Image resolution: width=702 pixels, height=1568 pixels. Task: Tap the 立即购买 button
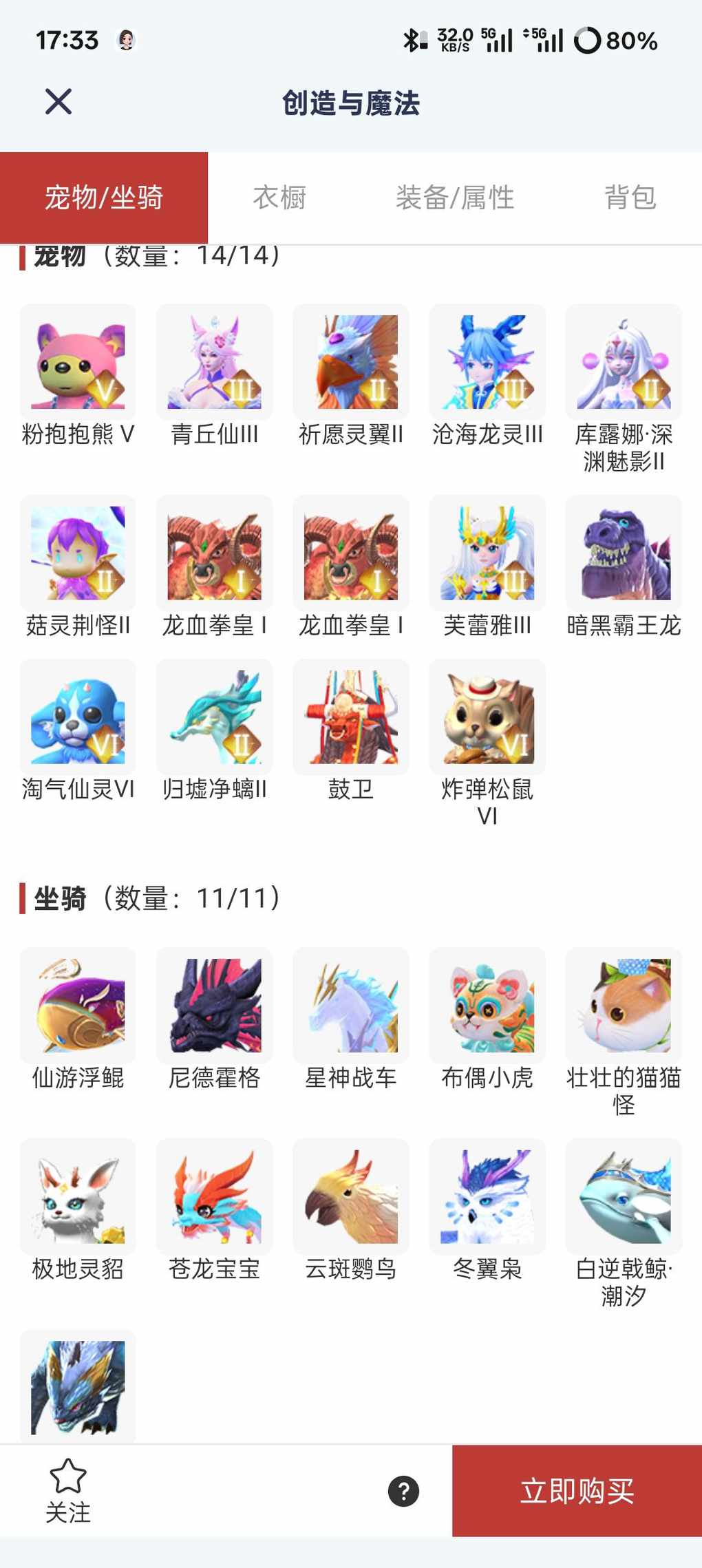click(x=577, y=1490)
